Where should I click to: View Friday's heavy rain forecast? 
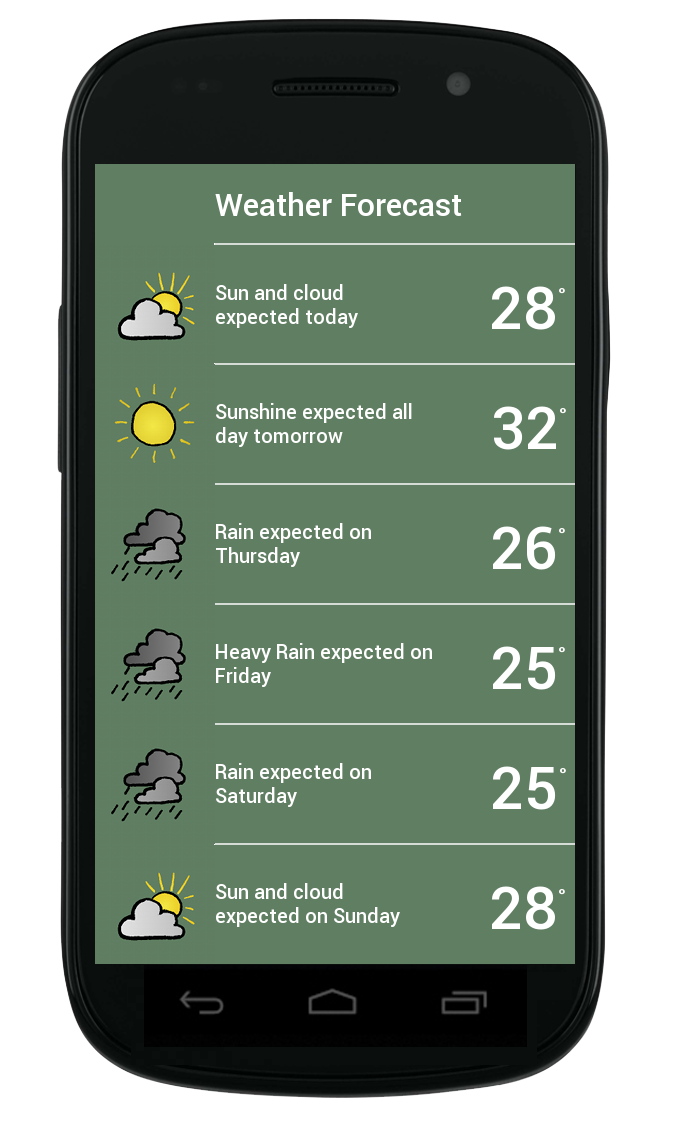click(x=334, y=664)
